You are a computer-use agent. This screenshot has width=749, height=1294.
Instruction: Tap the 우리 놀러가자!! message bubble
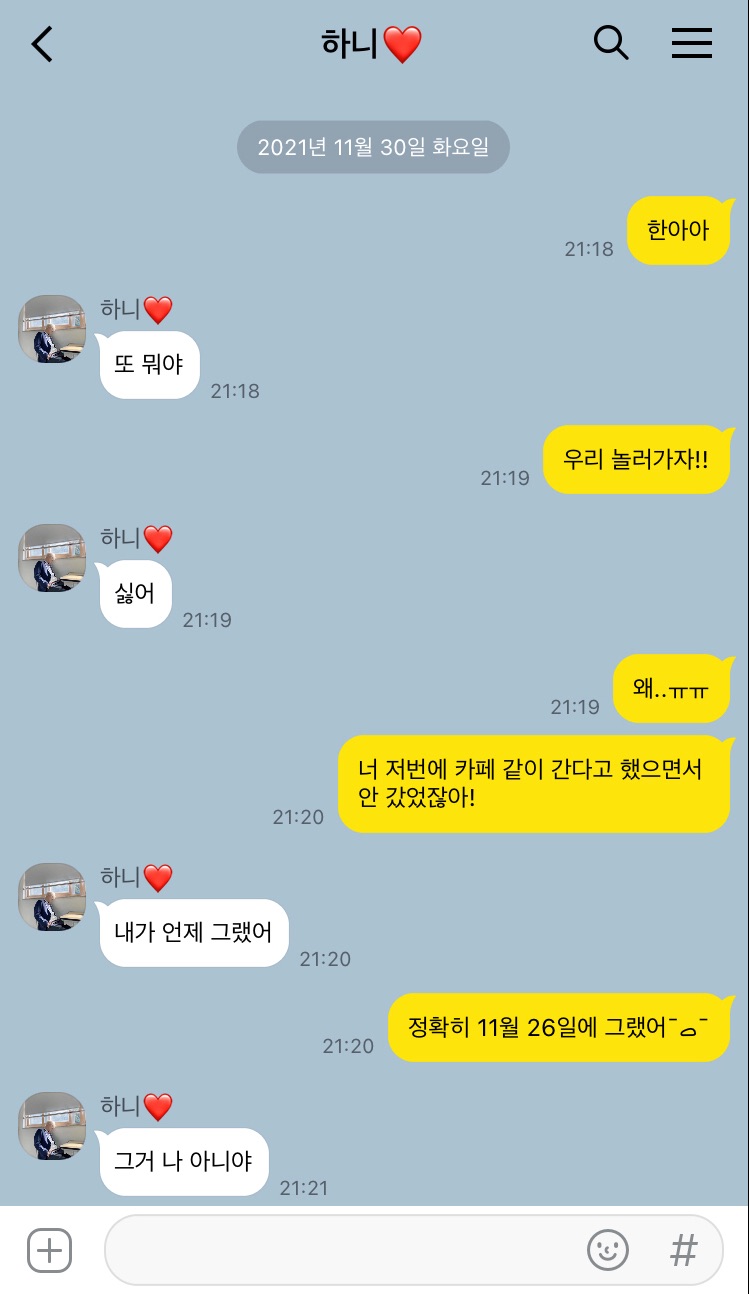637,459
